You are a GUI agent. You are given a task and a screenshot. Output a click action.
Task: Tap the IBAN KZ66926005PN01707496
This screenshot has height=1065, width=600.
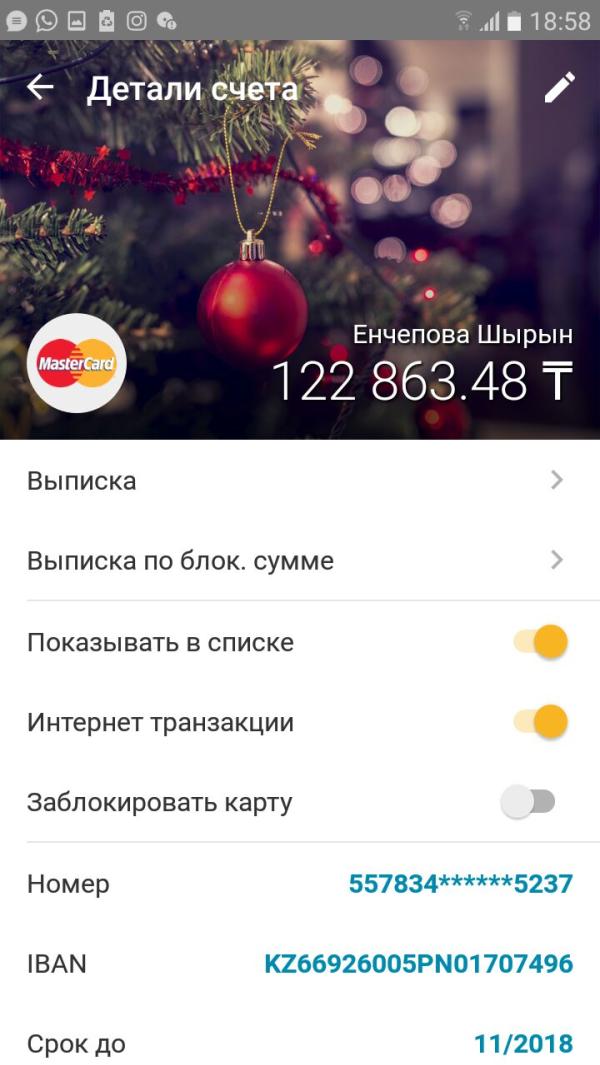(418, 964)
